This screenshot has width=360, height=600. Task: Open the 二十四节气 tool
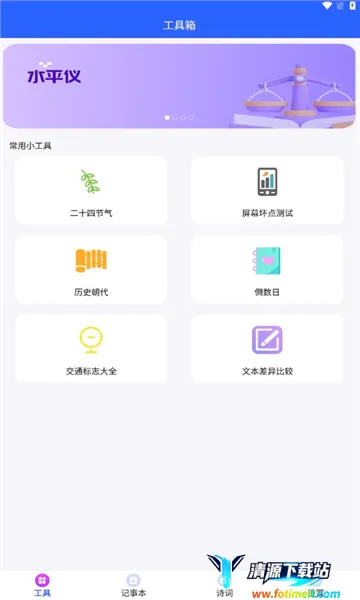[x=91, y=190]
